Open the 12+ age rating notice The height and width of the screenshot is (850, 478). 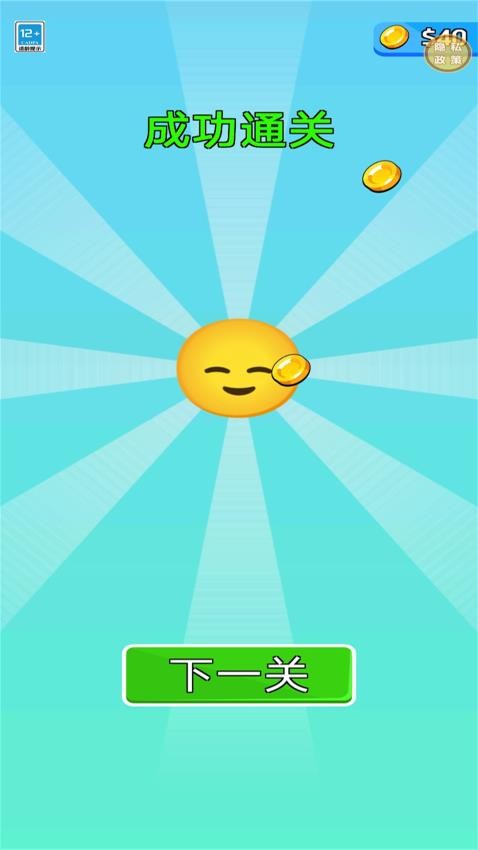(x=30, y=37)
